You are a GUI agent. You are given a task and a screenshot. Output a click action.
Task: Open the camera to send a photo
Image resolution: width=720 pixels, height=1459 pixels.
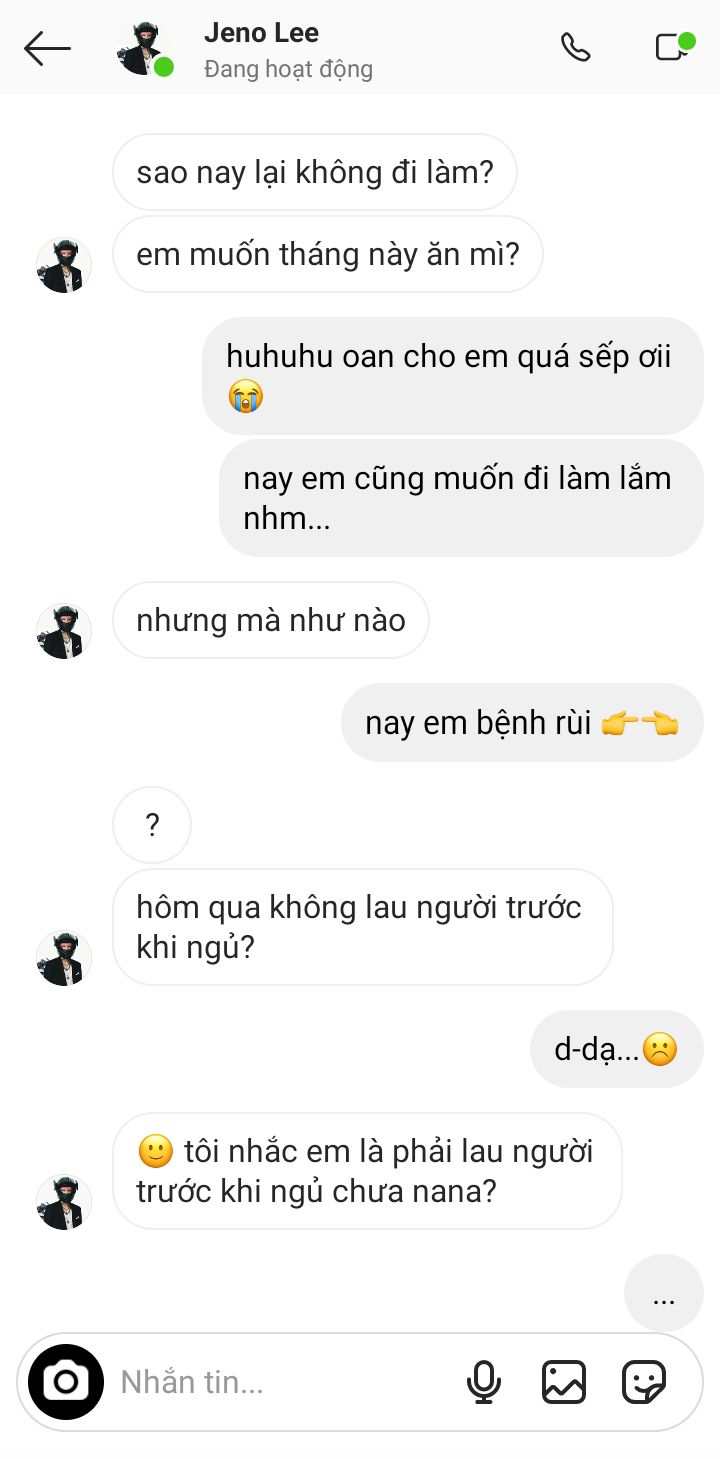tap(66, 1382)
